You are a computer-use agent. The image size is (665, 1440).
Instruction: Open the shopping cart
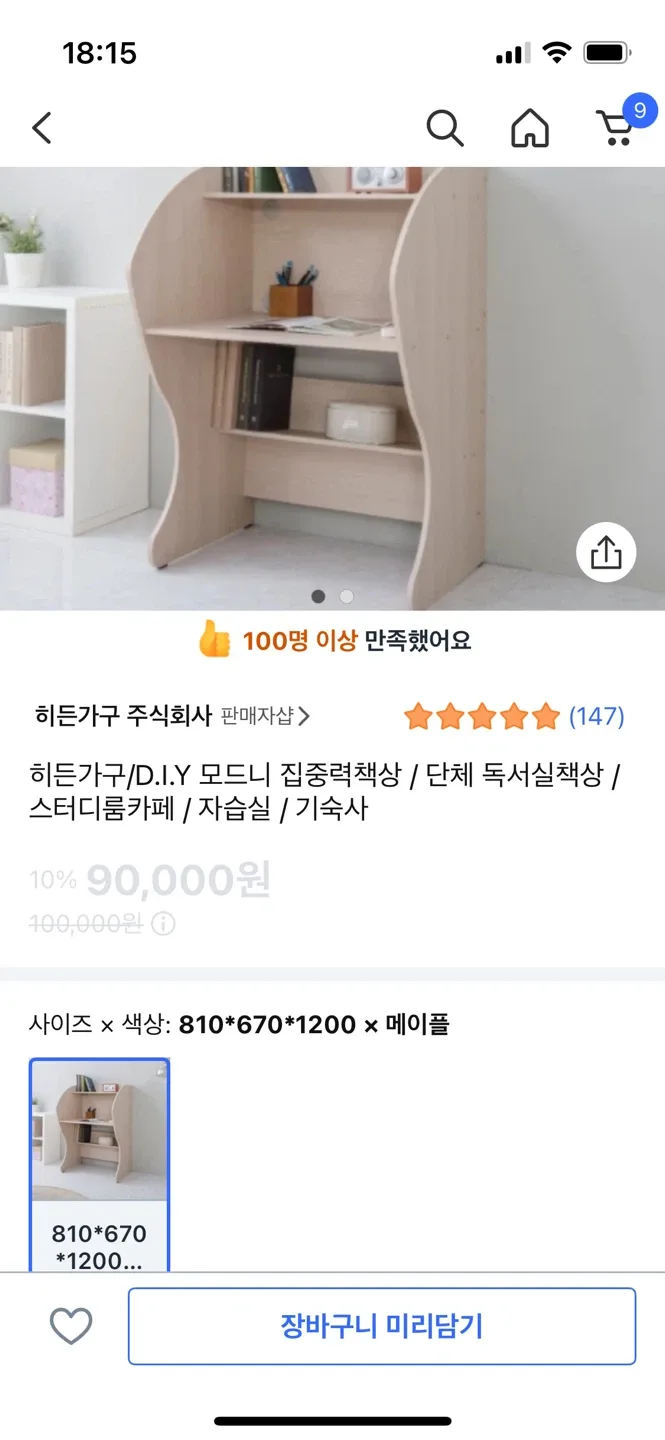(x=616, y=128)
